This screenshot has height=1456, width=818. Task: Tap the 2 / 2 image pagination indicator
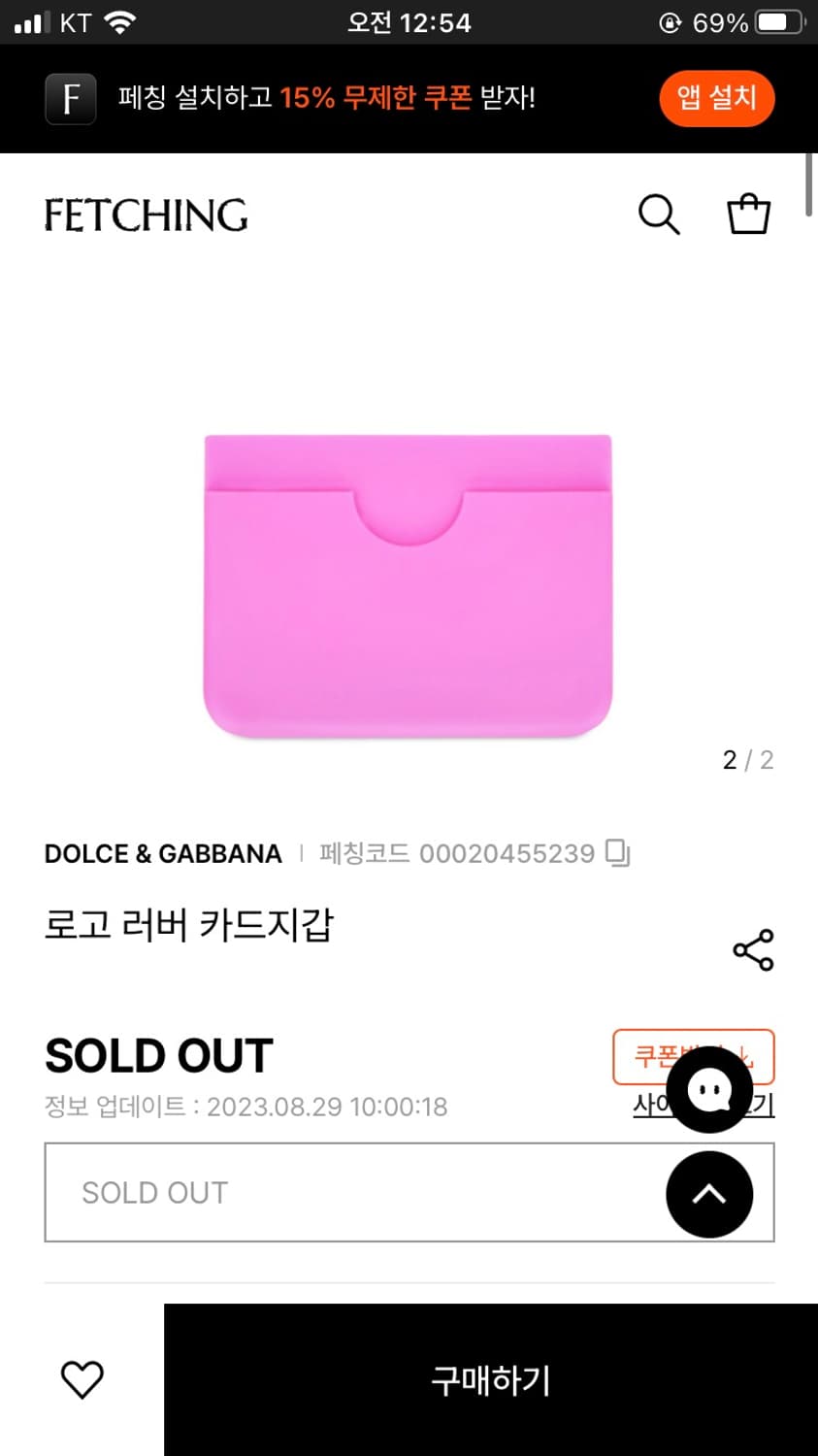(x=747, y=761)
